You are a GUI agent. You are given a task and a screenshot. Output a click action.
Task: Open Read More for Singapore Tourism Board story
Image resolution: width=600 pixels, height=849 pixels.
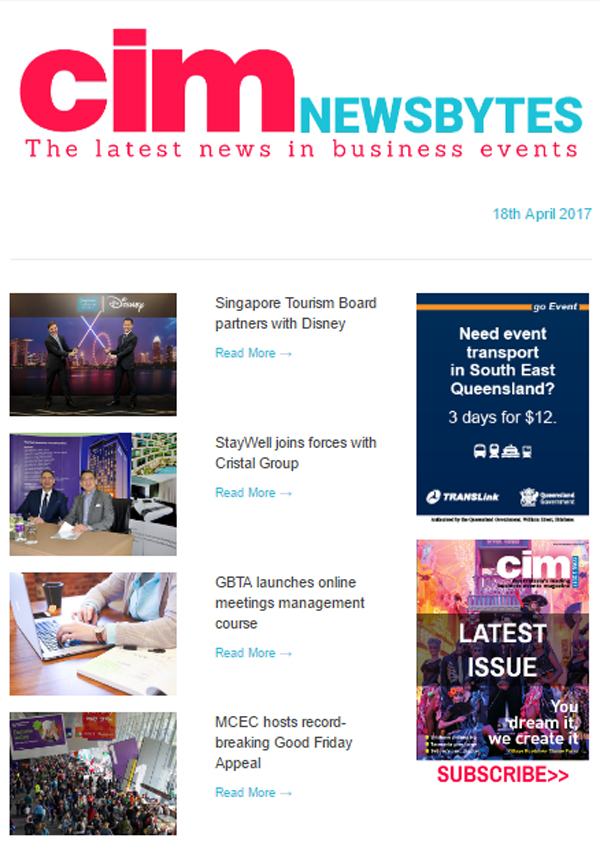pos(253,353)
